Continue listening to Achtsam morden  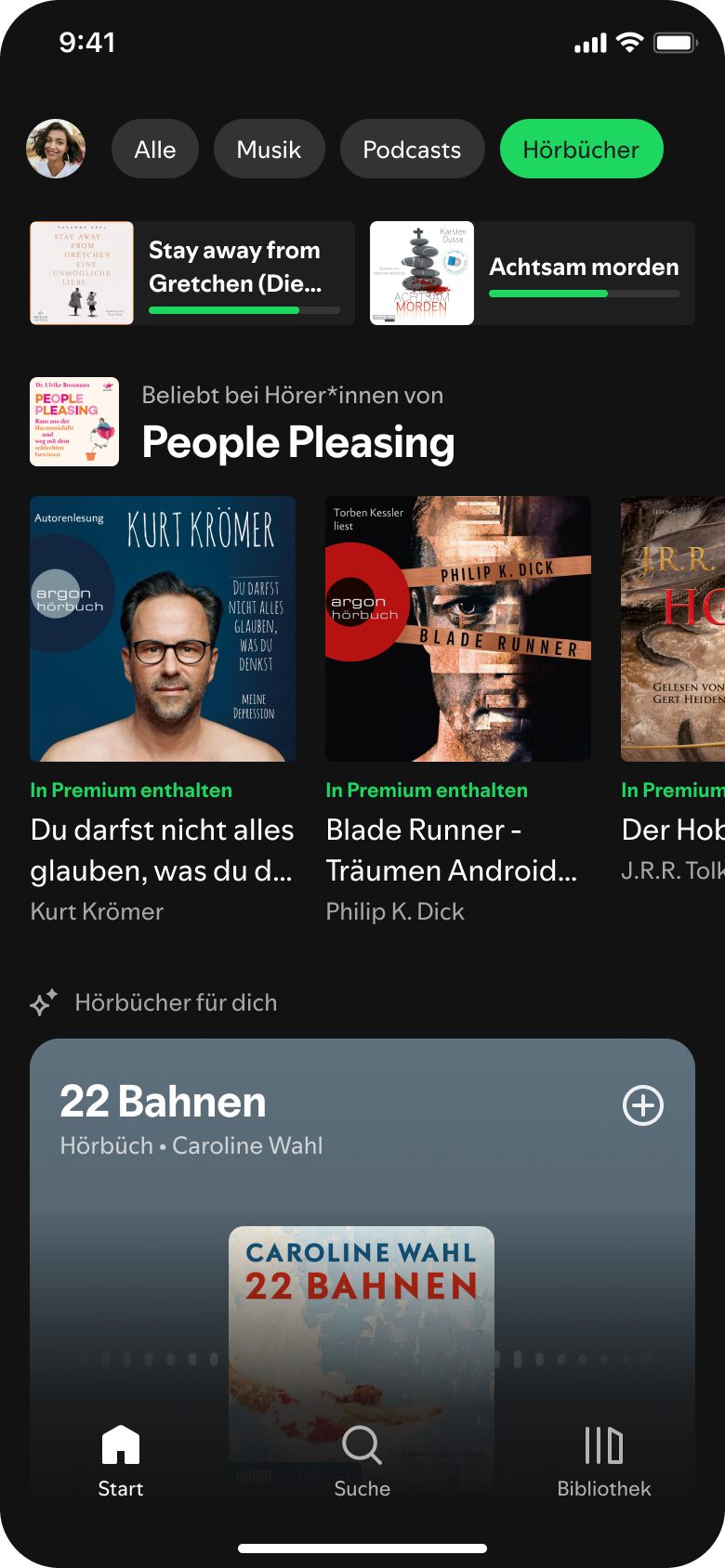[x=532, y=273]
